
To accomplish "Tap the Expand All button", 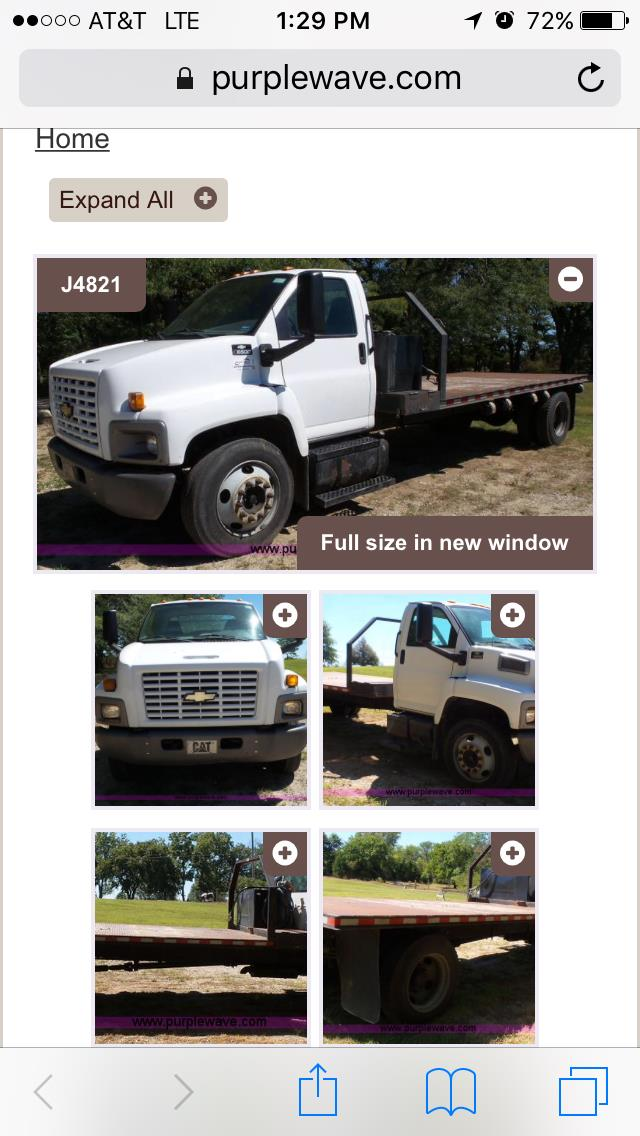I will click(138, 200).
